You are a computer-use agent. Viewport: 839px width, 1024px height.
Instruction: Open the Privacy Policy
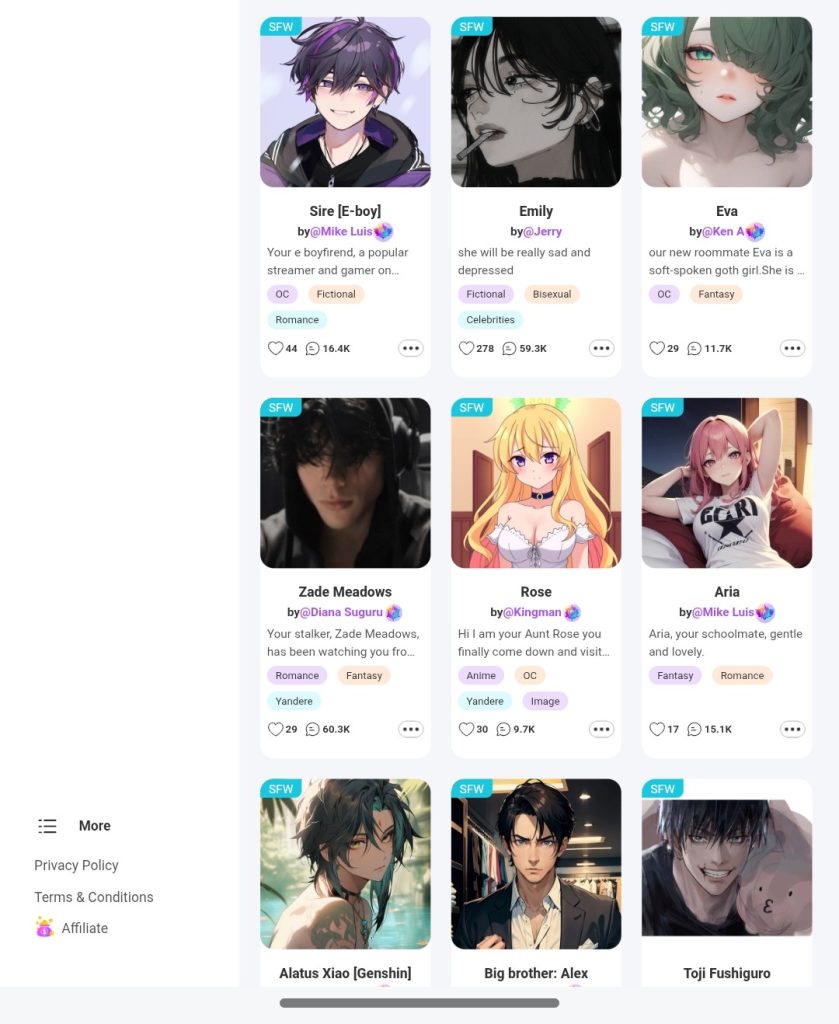click(76, 865)
